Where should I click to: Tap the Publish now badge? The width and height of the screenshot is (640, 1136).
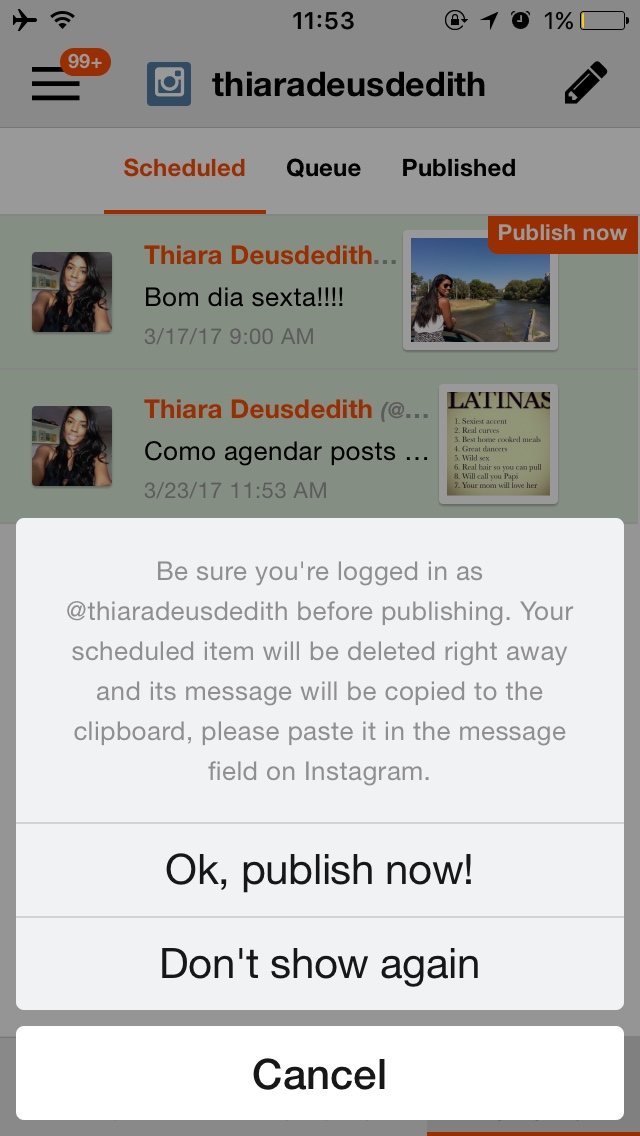coord(562,234)
